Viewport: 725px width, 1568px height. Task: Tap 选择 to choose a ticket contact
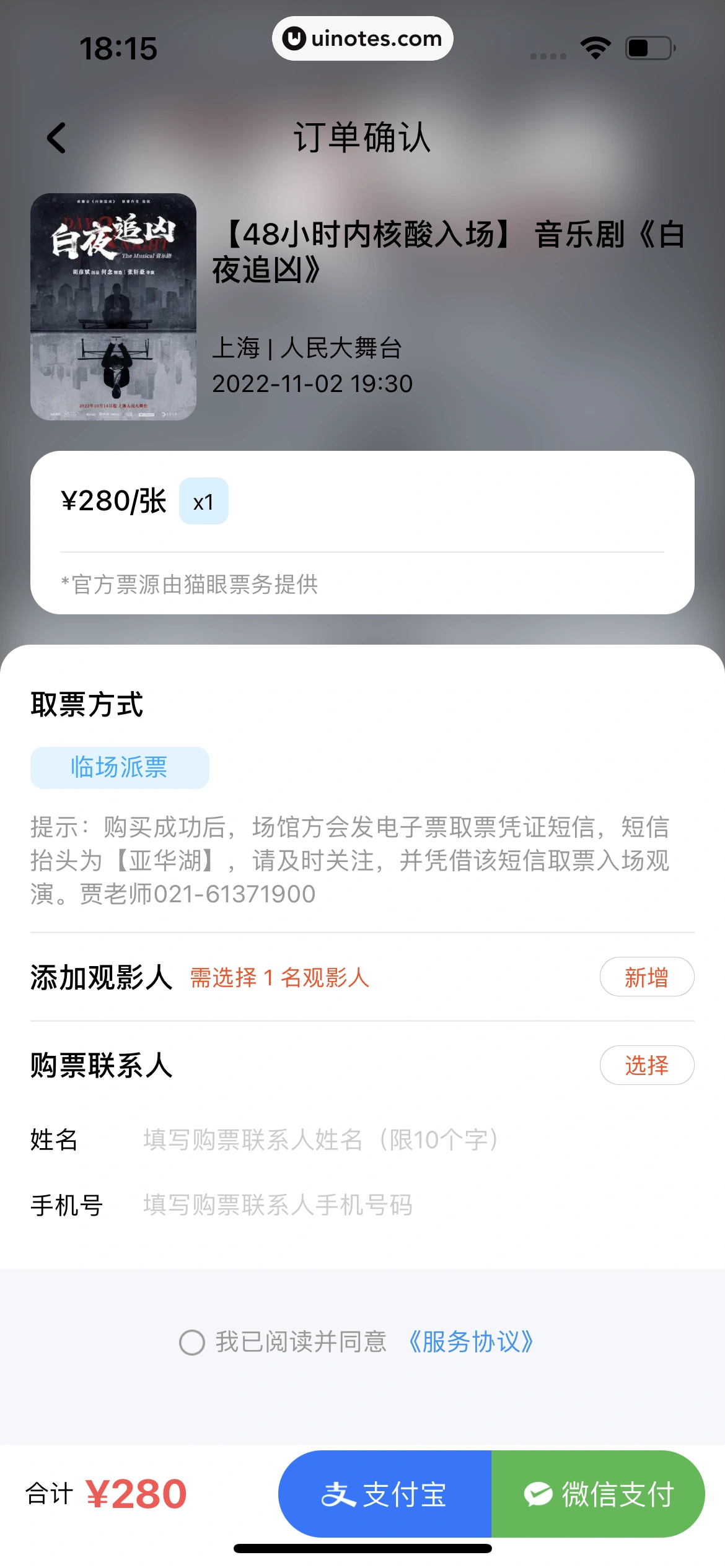point(646,1065)
